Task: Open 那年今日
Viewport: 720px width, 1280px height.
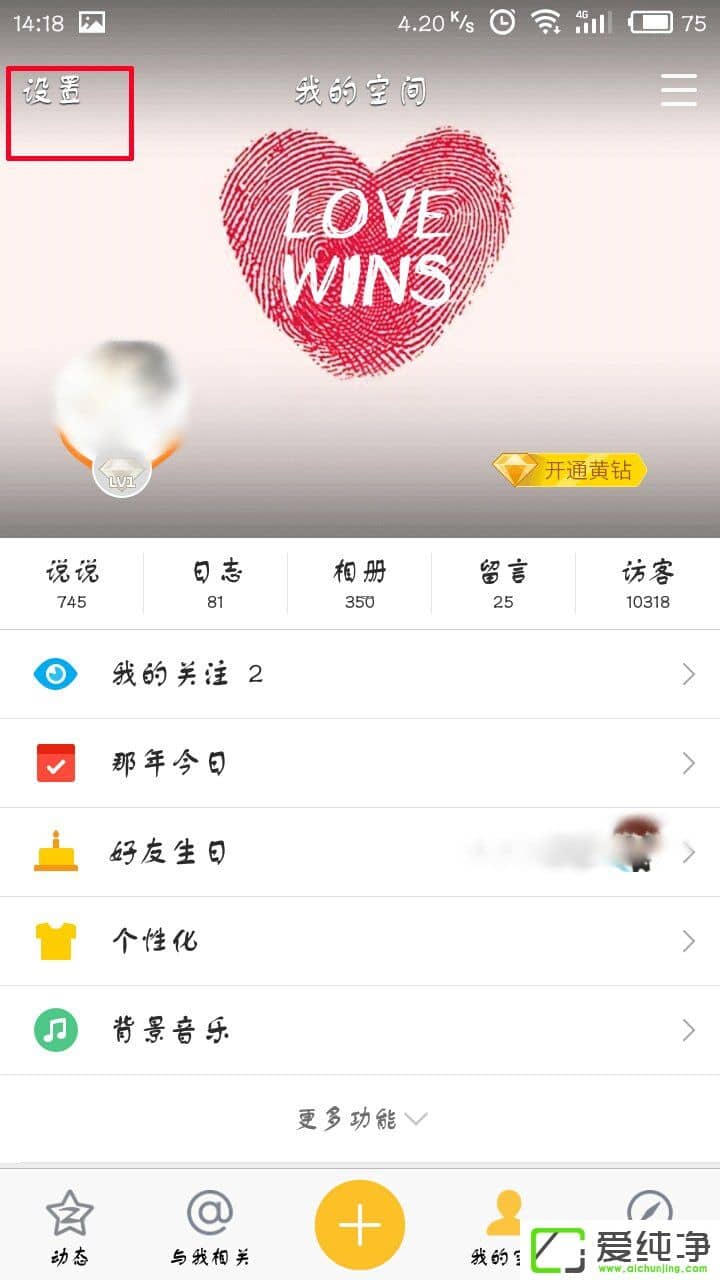Action: 360,764
